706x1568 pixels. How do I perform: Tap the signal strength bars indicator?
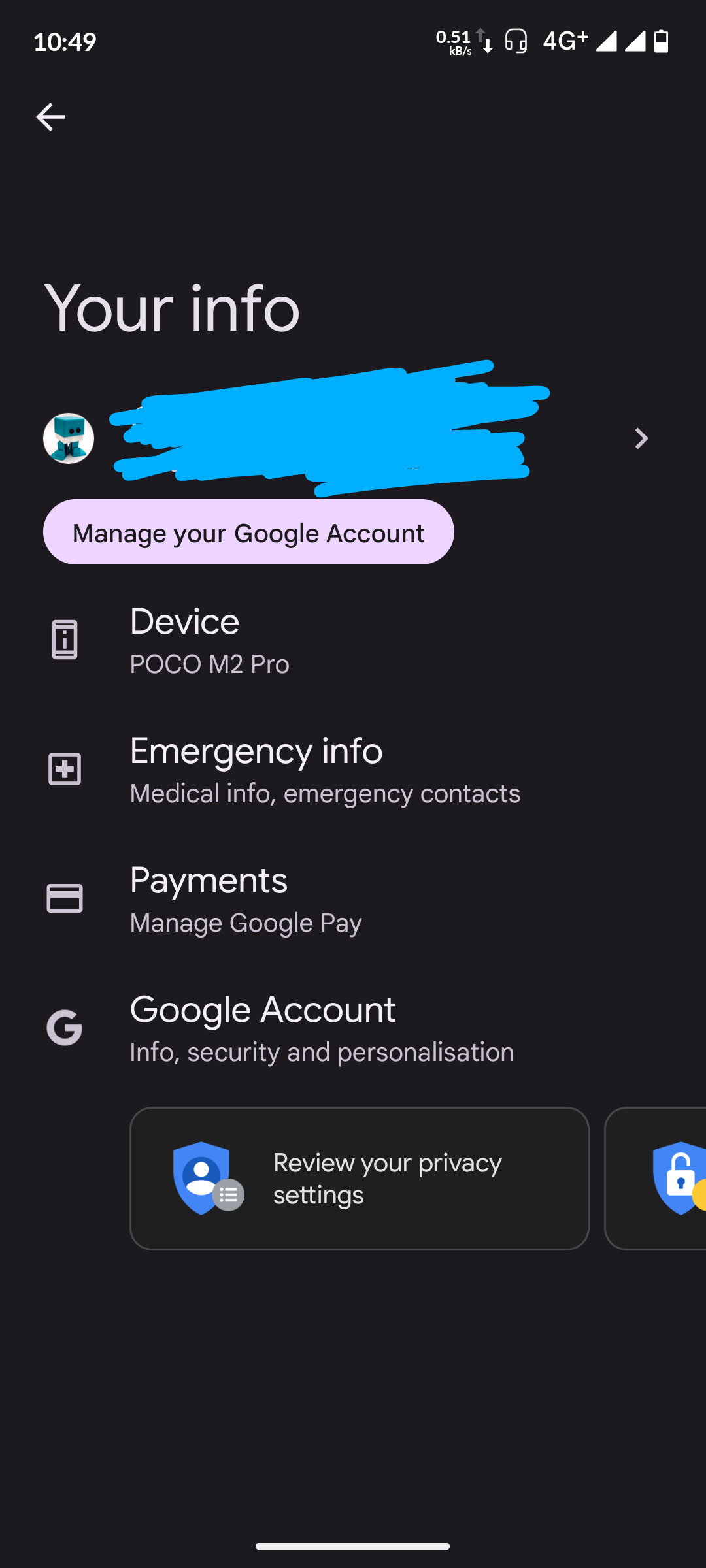click(607, 41)
